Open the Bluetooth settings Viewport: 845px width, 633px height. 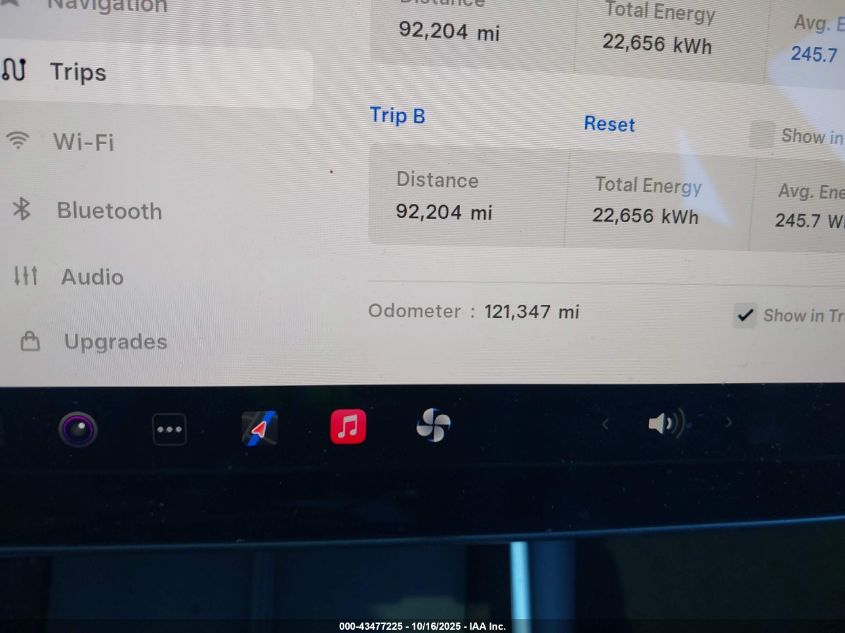[108, 211]
